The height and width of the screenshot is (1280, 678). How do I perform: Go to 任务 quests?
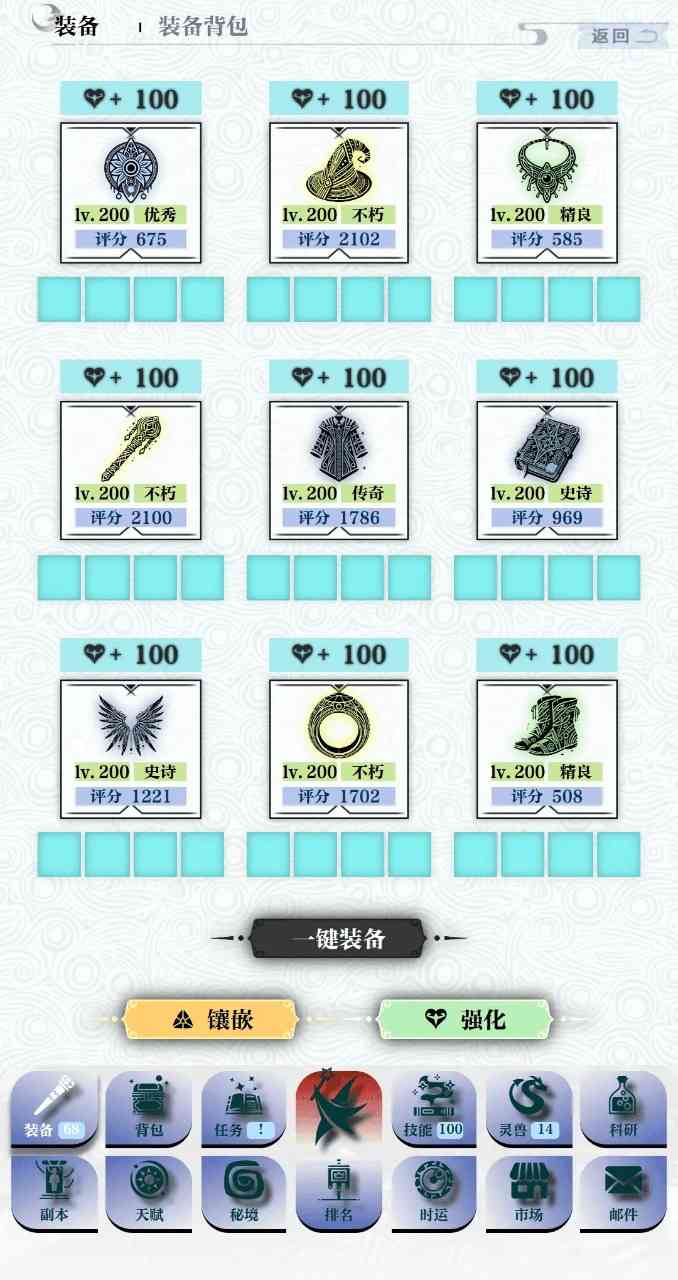pyautogui.click(x=244, y=1109)
